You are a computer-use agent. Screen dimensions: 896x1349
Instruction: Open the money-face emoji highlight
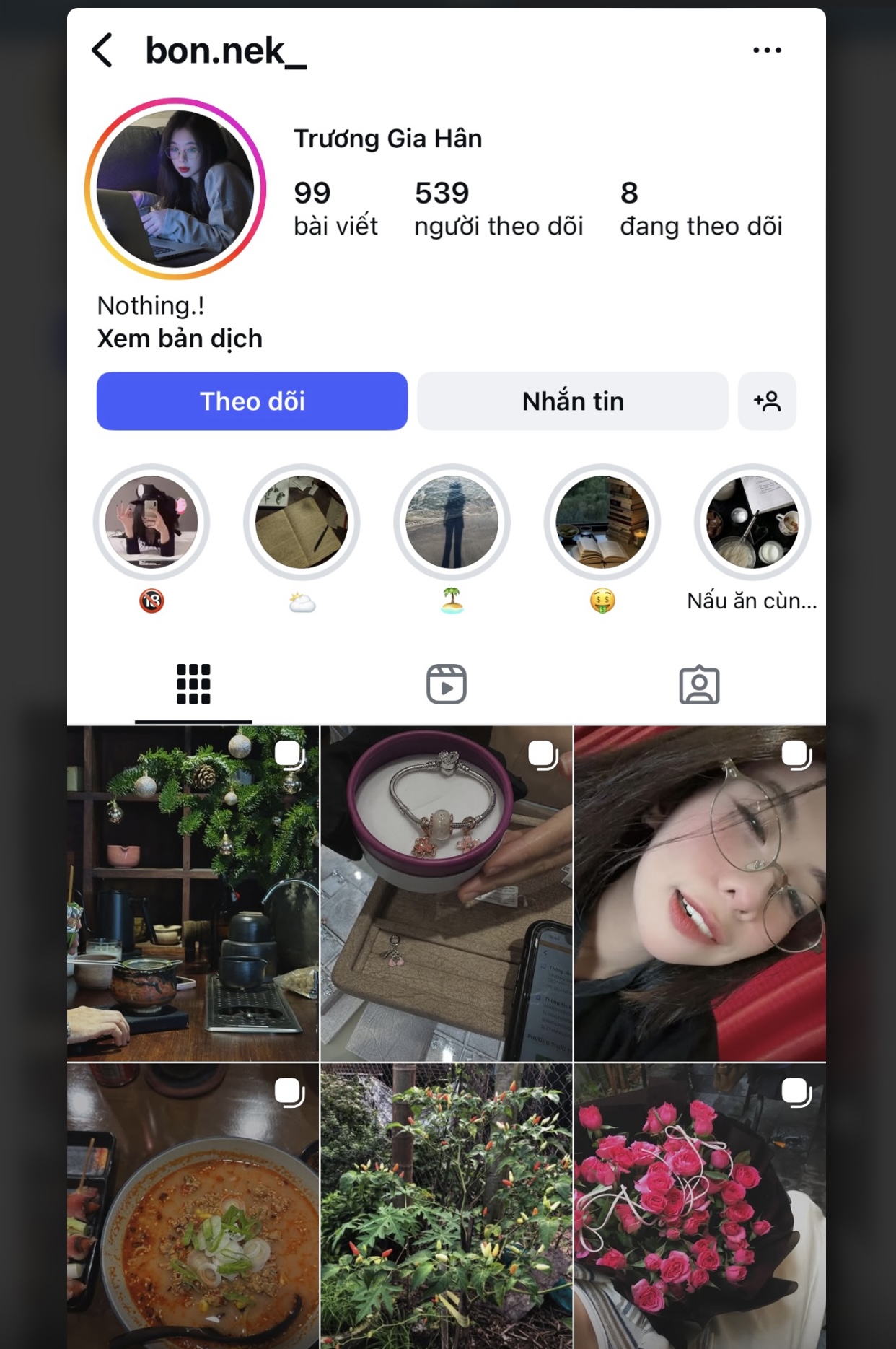click(602, 522)
